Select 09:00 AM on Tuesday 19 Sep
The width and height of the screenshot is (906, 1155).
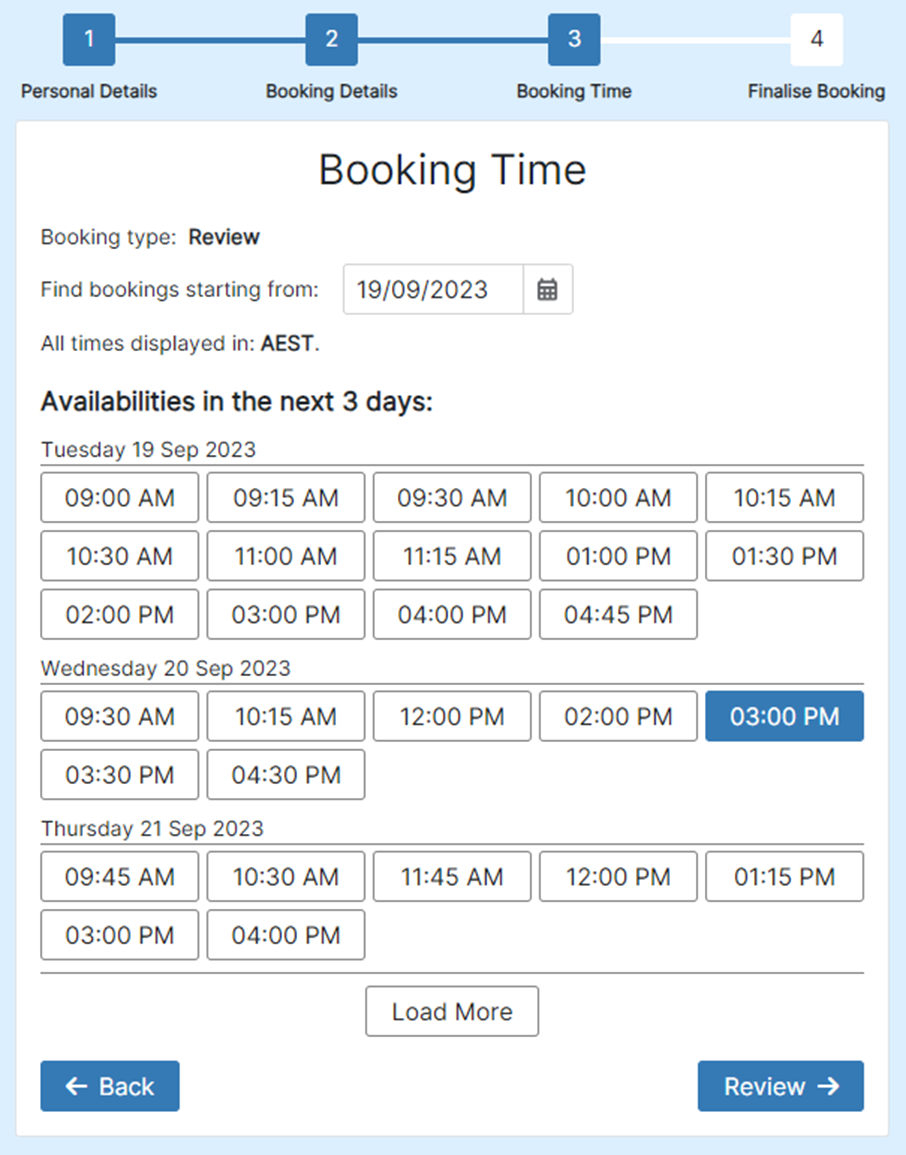click(120, 498)
